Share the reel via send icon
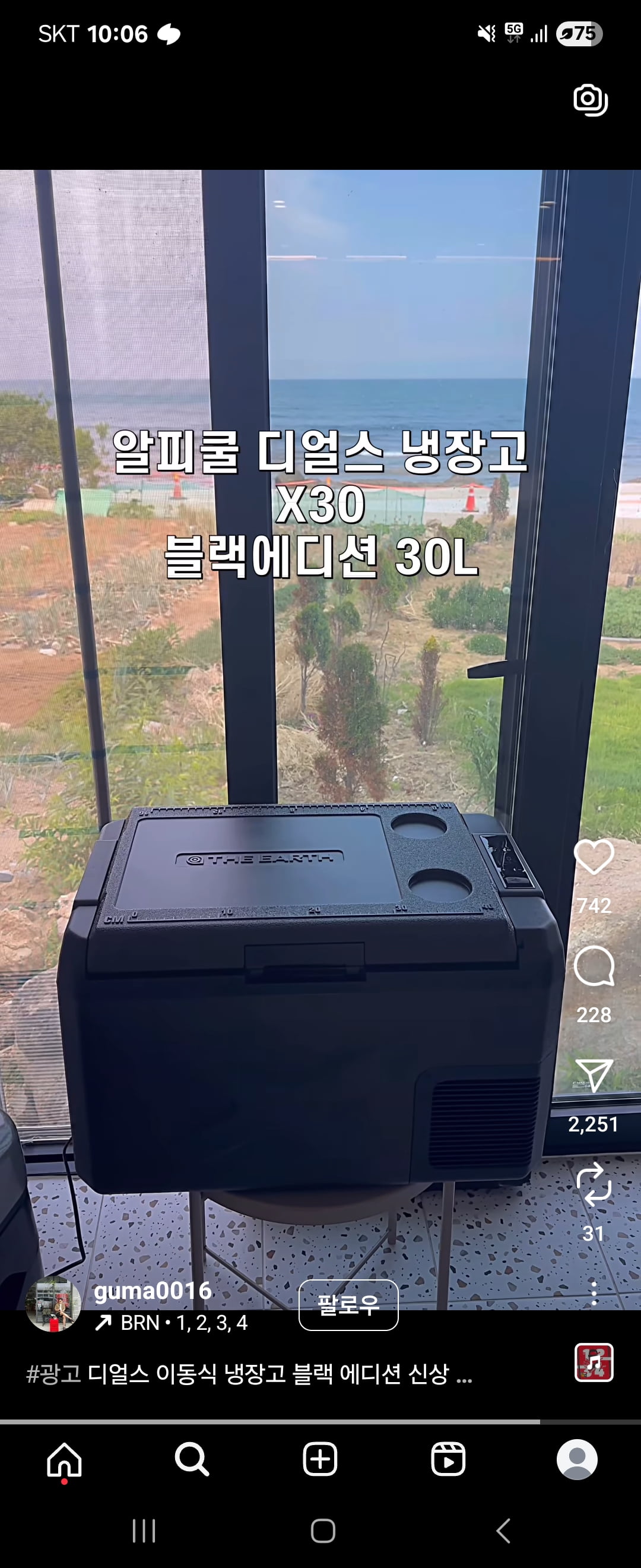 [x=593, y=1076]
